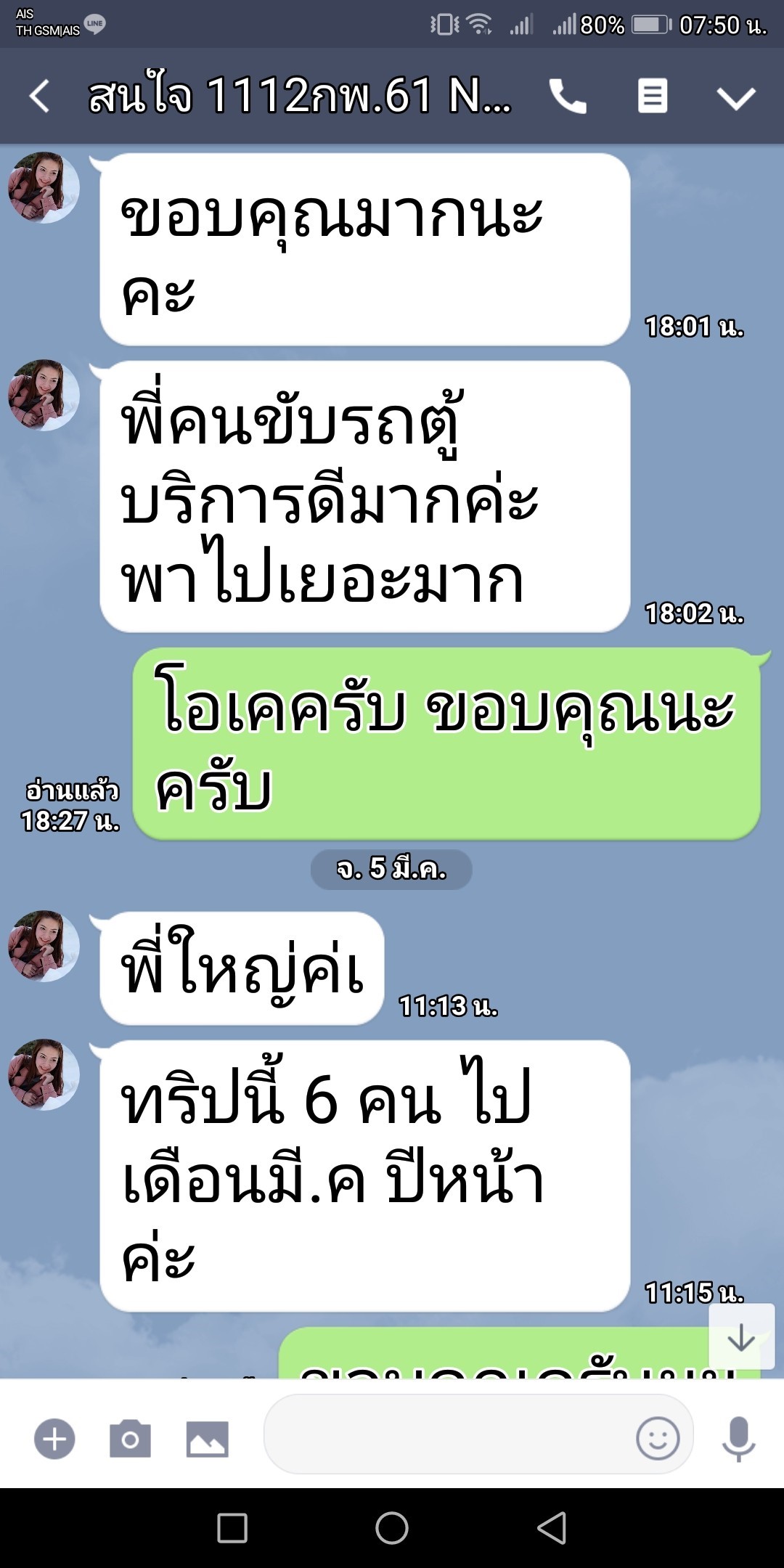Start a voice call
This screenshot has height=1568, width=784.
[x=568, y=97]
